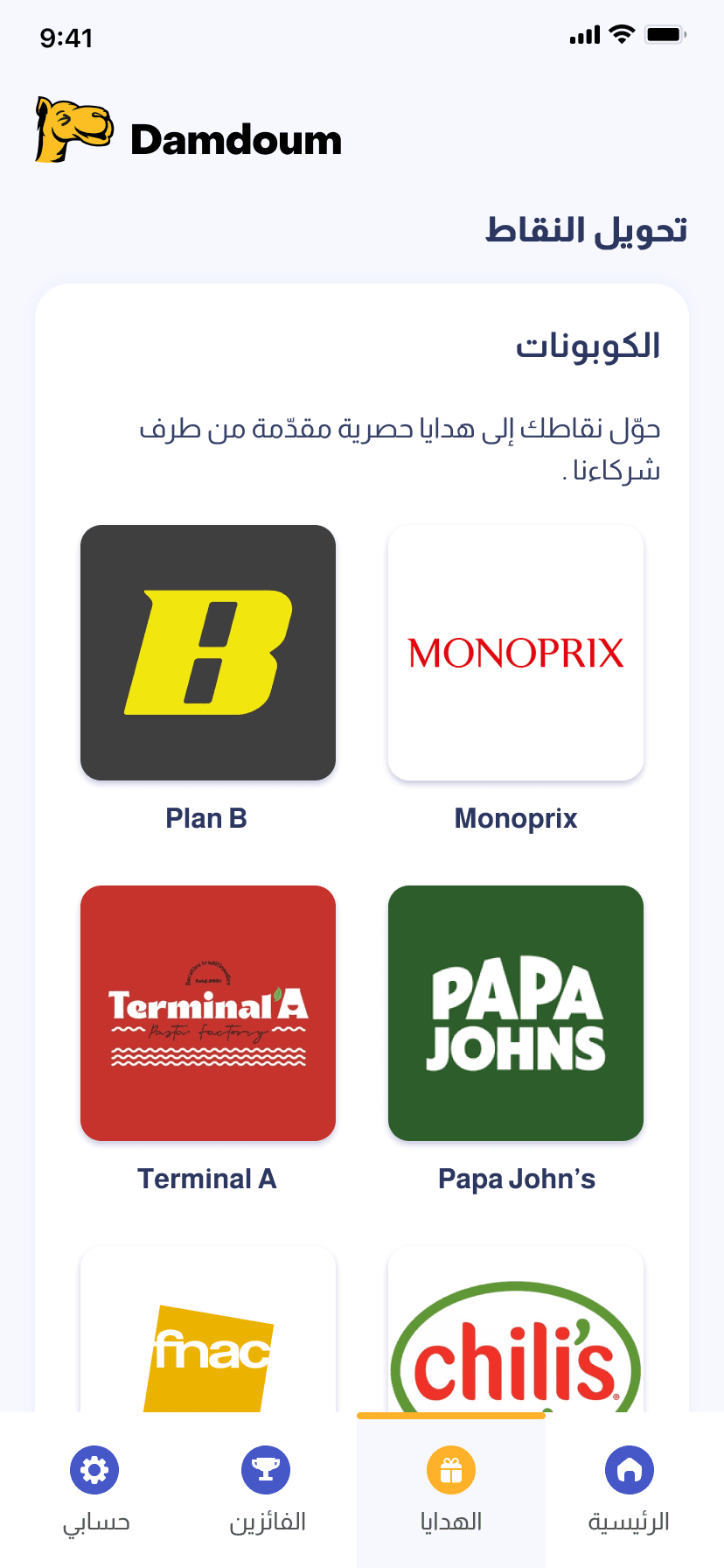Open the حسابي account tab
The height and width of the screenshot is (1568, 724).
pos(95,1489)
